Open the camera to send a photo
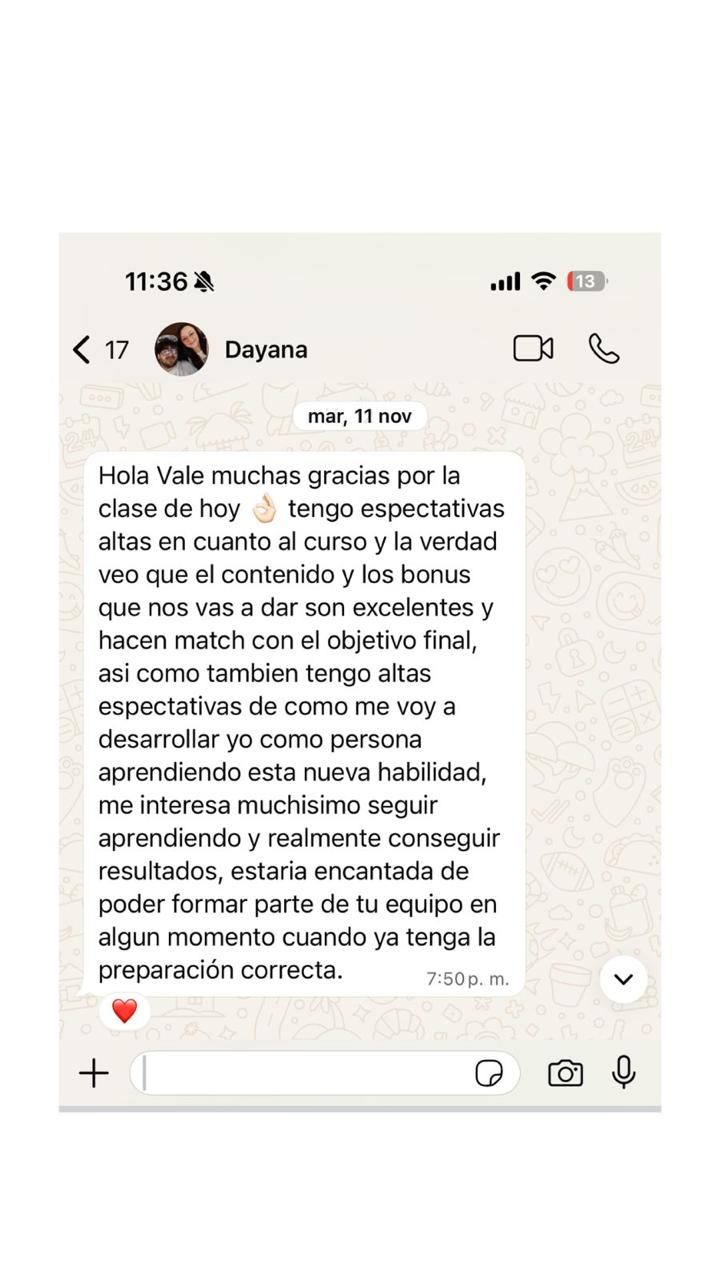 tap(565, 1072)
